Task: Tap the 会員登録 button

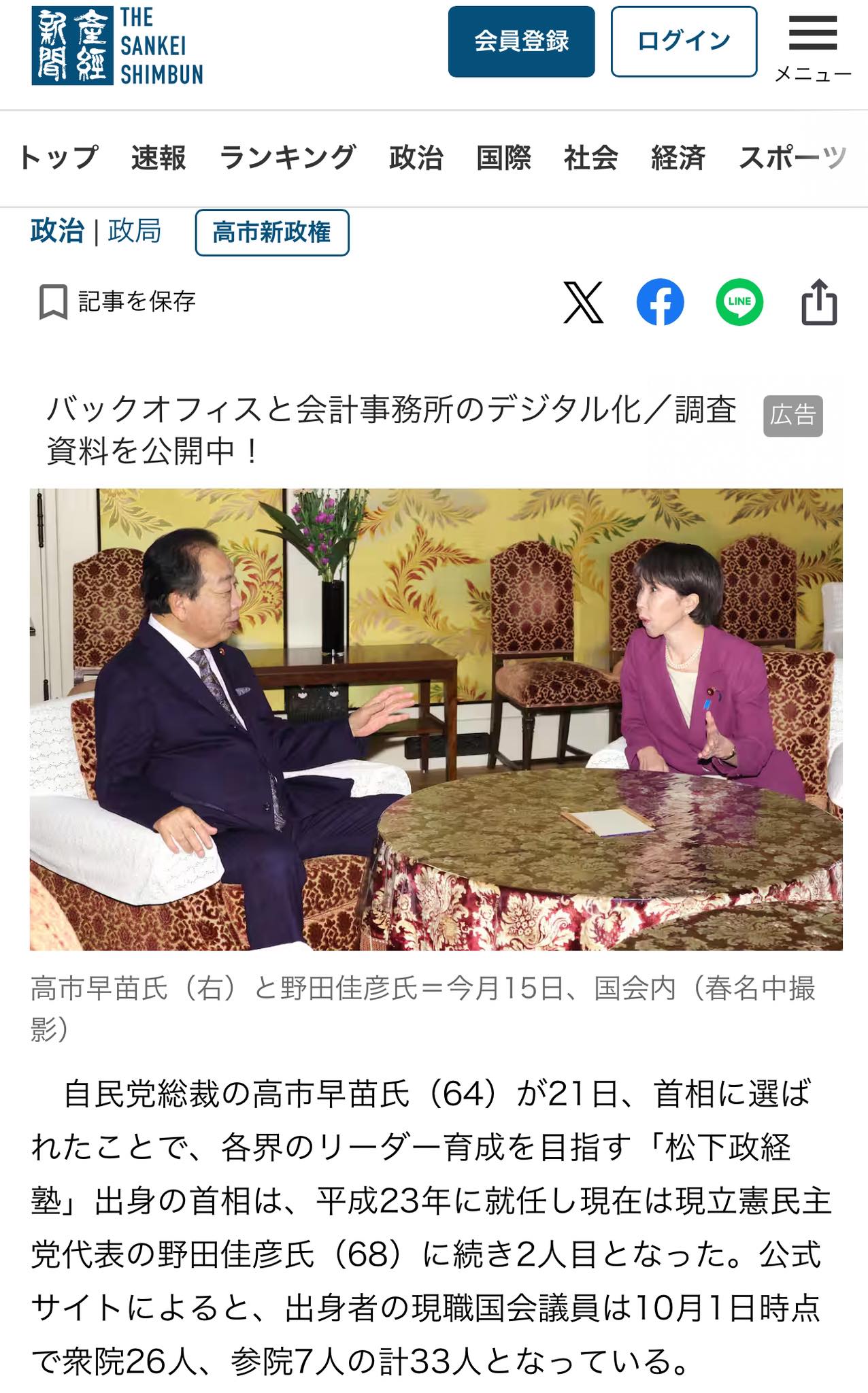Action: click(x=521, y=41)
